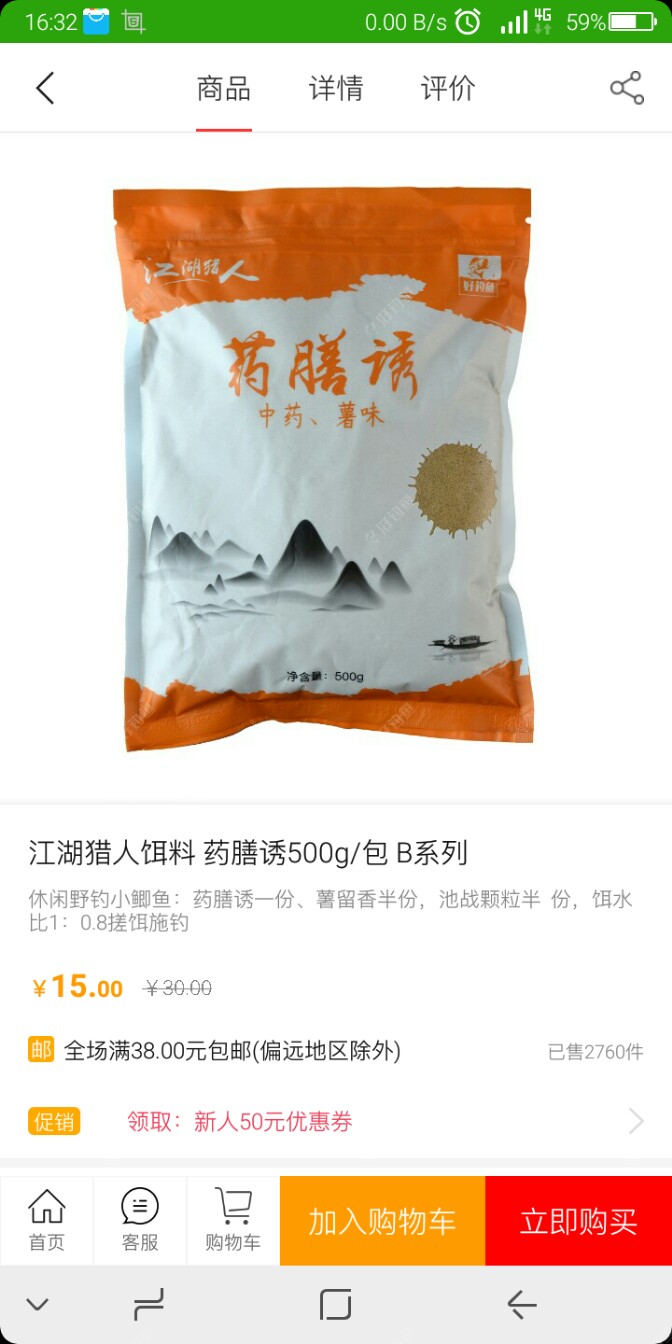This screenshot has height=1344, width=672.
Task: Open the 新人50元优惠券 promotion row
Action: pos(336,1121)
